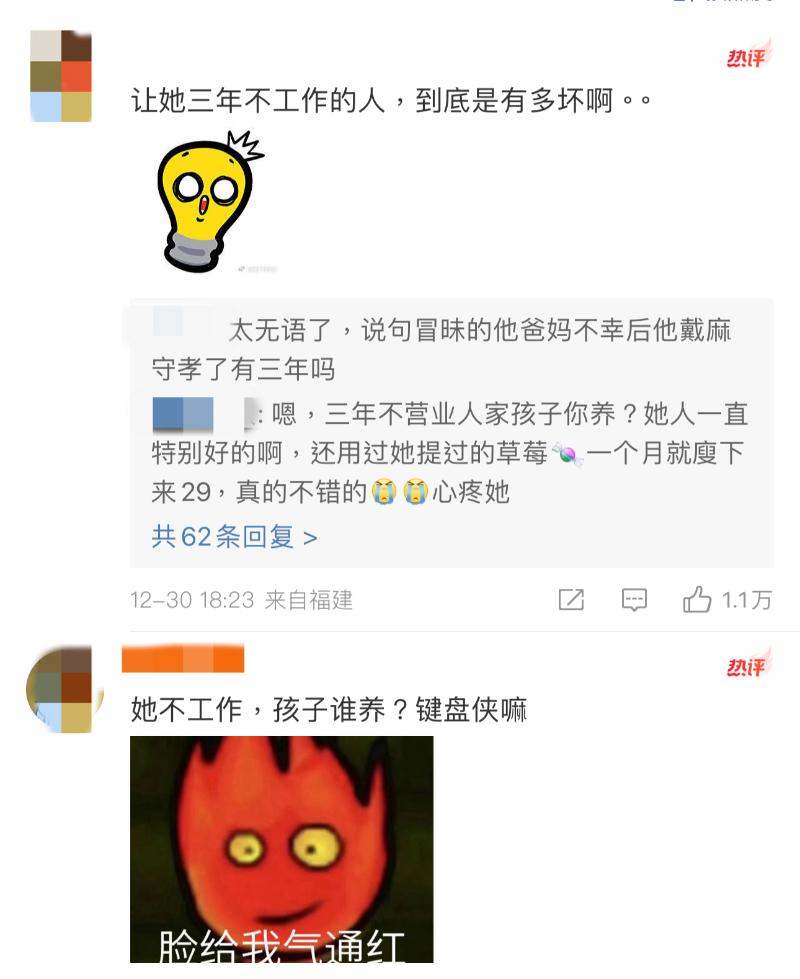The image size is (800, 979).
Task: Share the comment posted 12-30 18:23
Action: 571,600
